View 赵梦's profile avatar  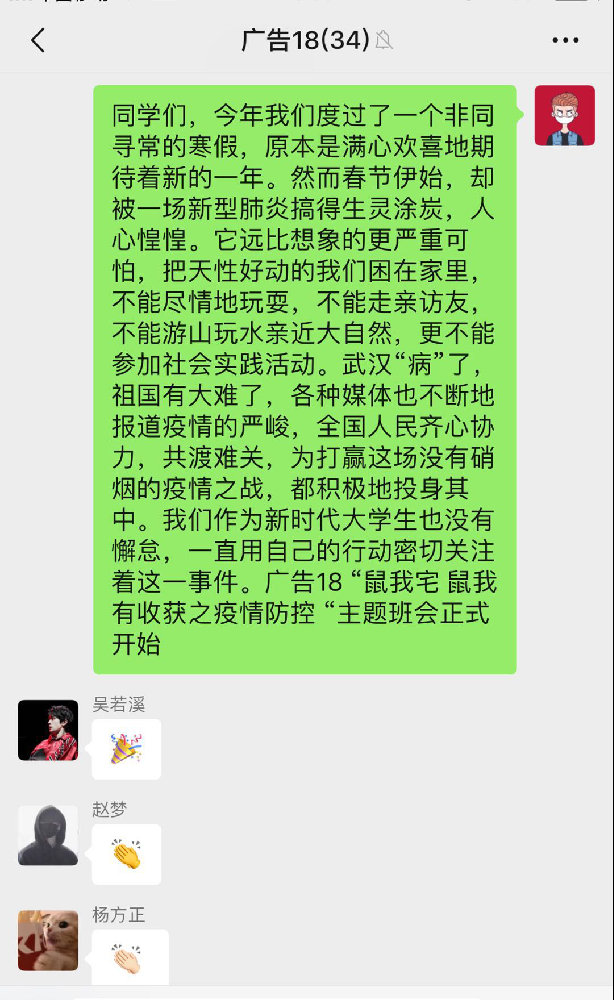(x=48, y=835)
